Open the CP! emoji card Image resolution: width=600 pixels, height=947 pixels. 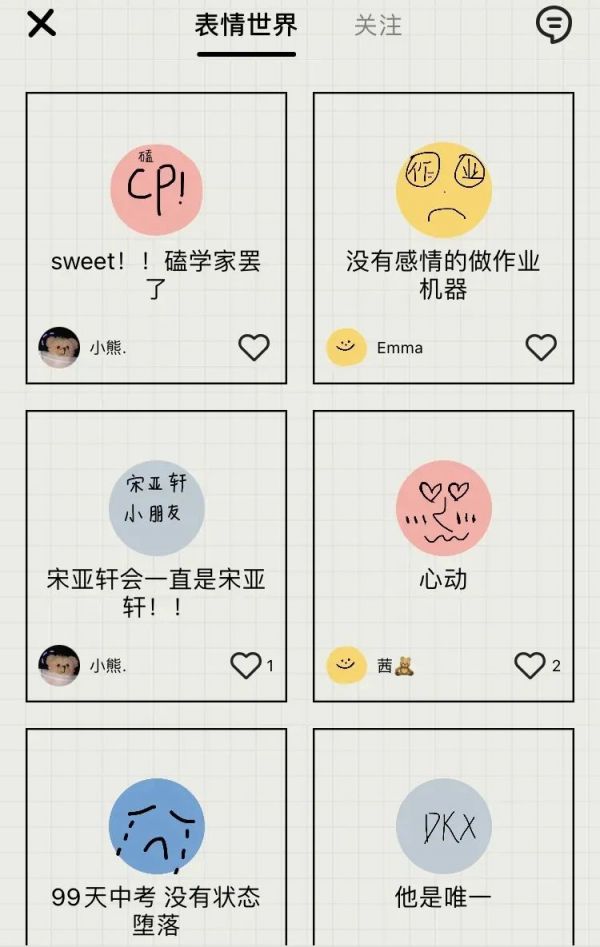tap(156, 190)
